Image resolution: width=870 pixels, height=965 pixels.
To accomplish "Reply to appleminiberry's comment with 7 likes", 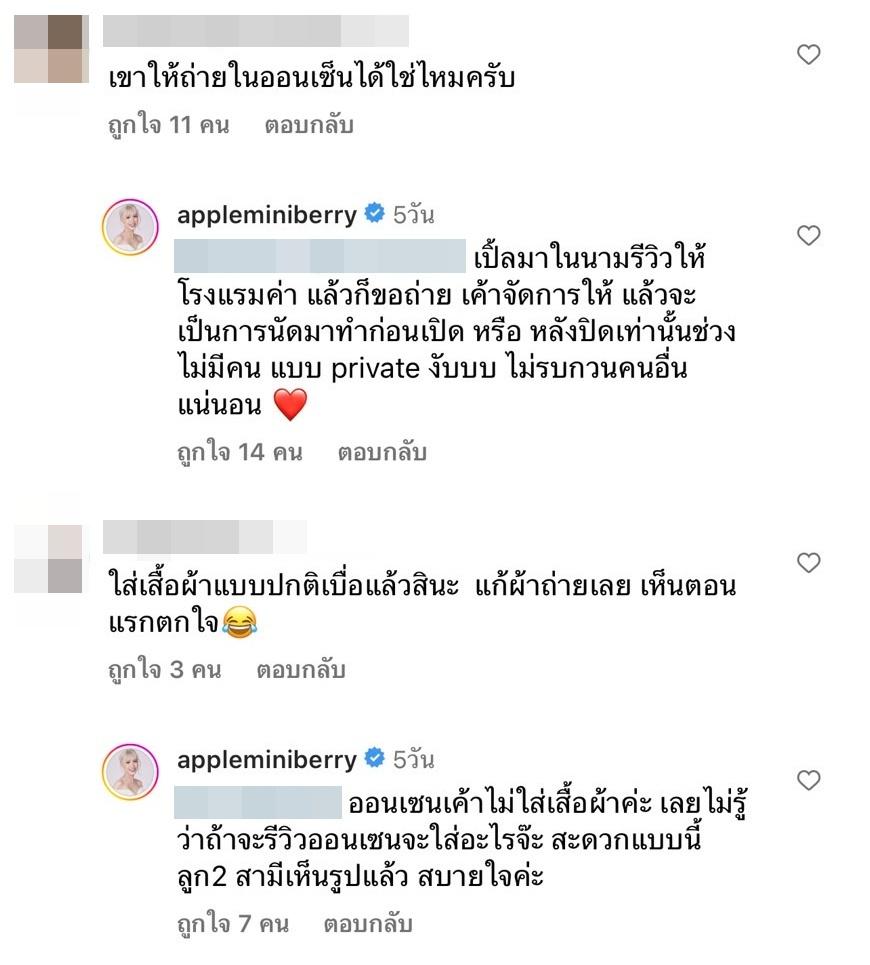I will pyautogui.click(x=368, y=924).
